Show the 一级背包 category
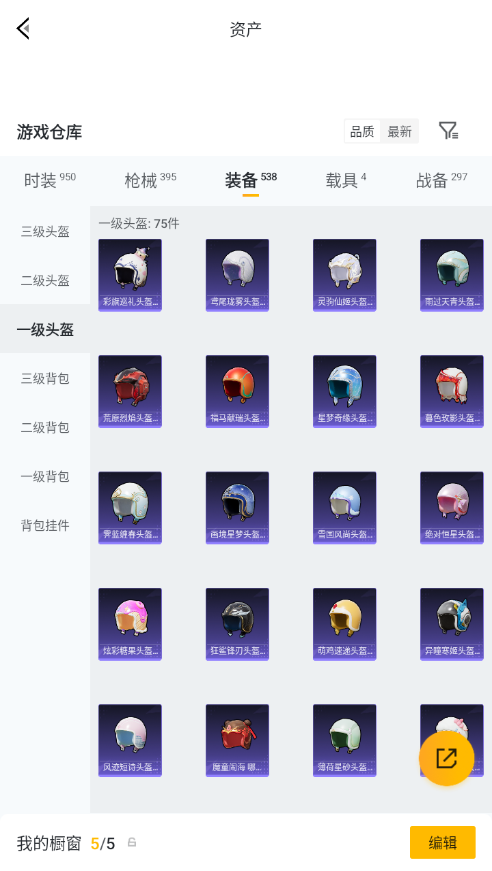492x871 pixels. [x=45, y=476]
